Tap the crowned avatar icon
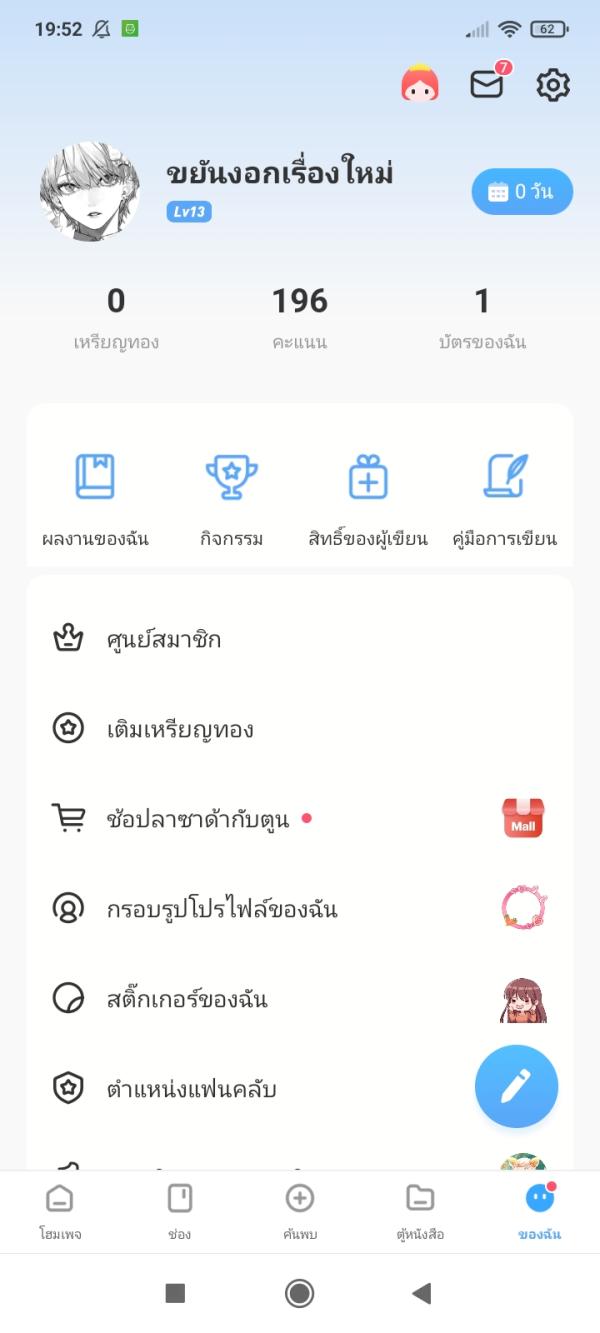The image size is (600, 1333). 420,84
